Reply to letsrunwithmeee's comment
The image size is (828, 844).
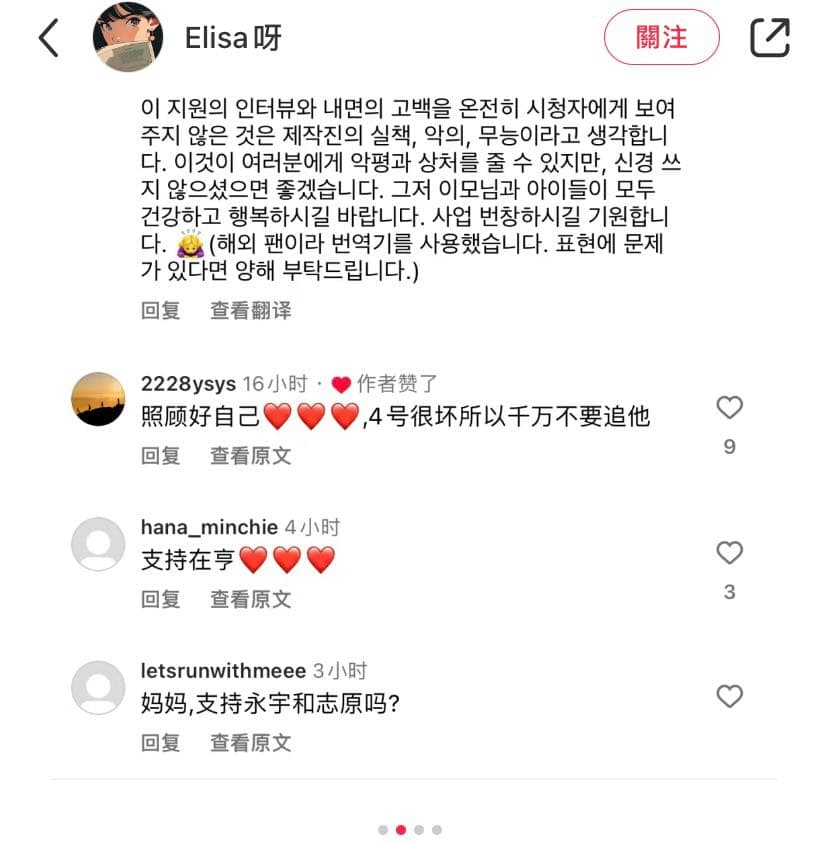(x=160, y=743)
